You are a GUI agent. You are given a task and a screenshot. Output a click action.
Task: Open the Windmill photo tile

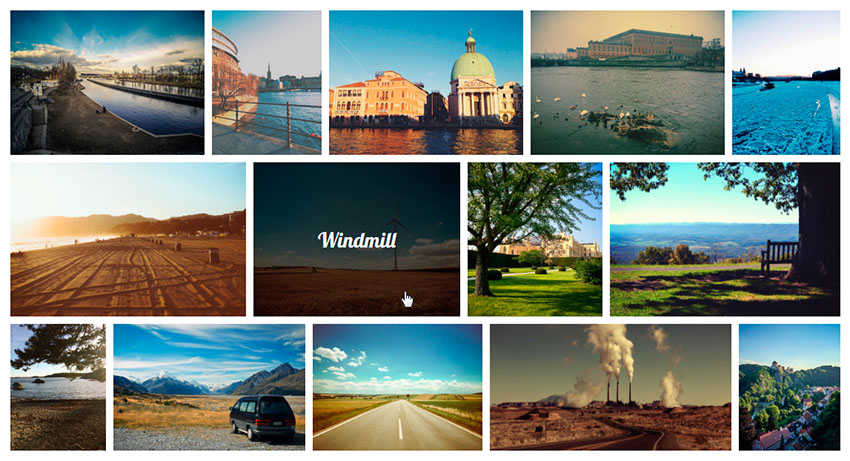pos(356,240)
